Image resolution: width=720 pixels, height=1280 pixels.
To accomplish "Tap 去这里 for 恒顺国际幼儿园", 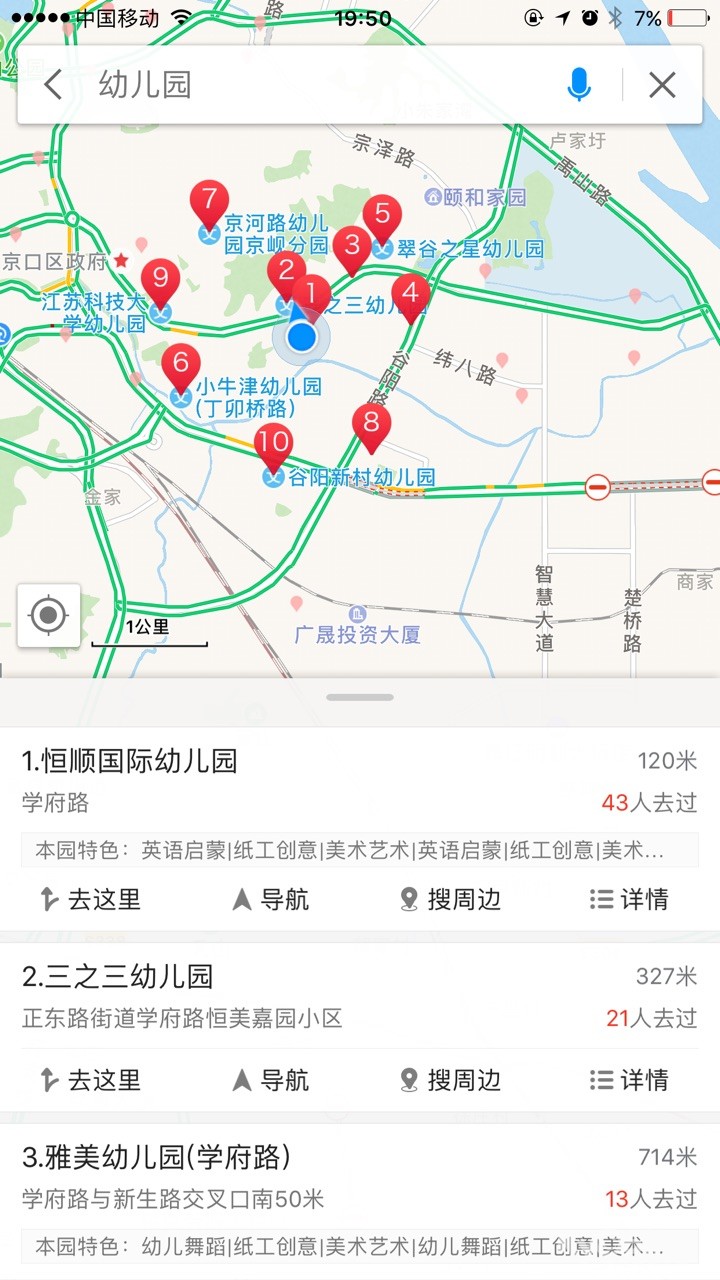I will [x=90, y=899].
